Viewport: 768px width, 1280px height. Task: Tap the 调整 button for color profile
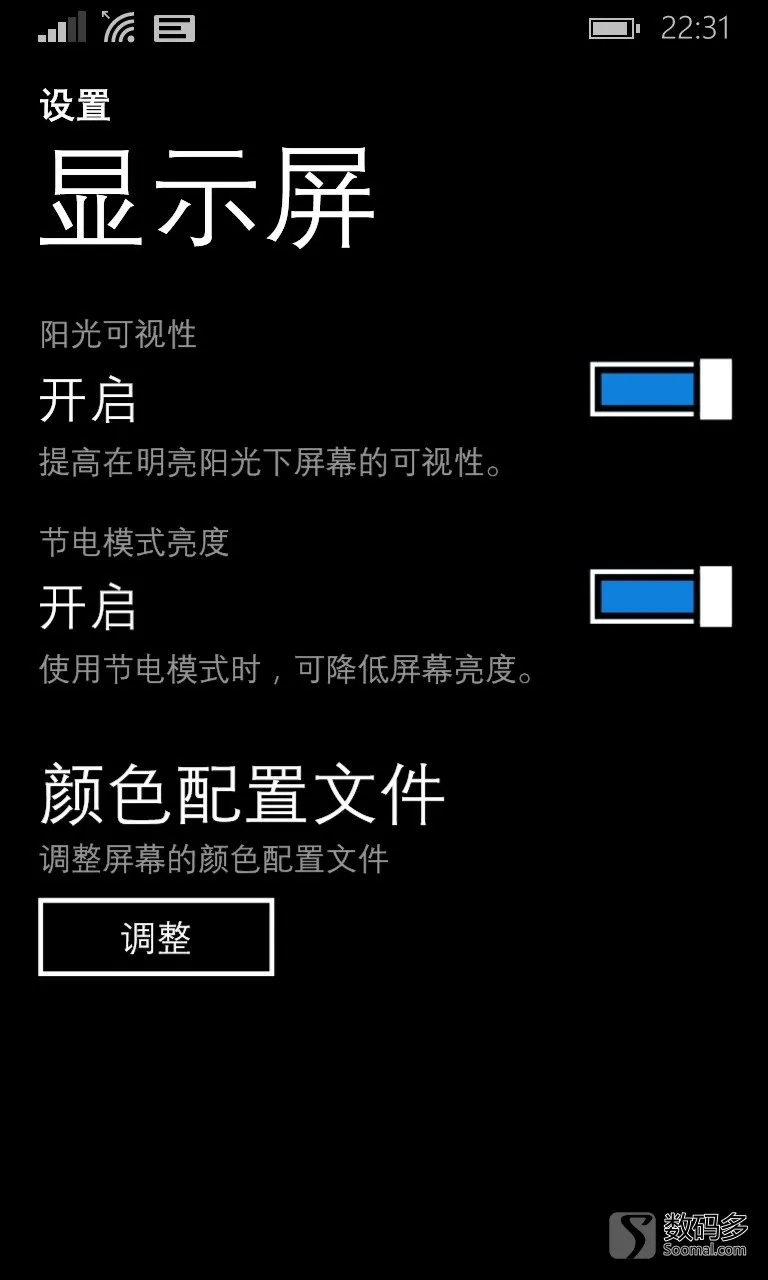click(156, 937)
